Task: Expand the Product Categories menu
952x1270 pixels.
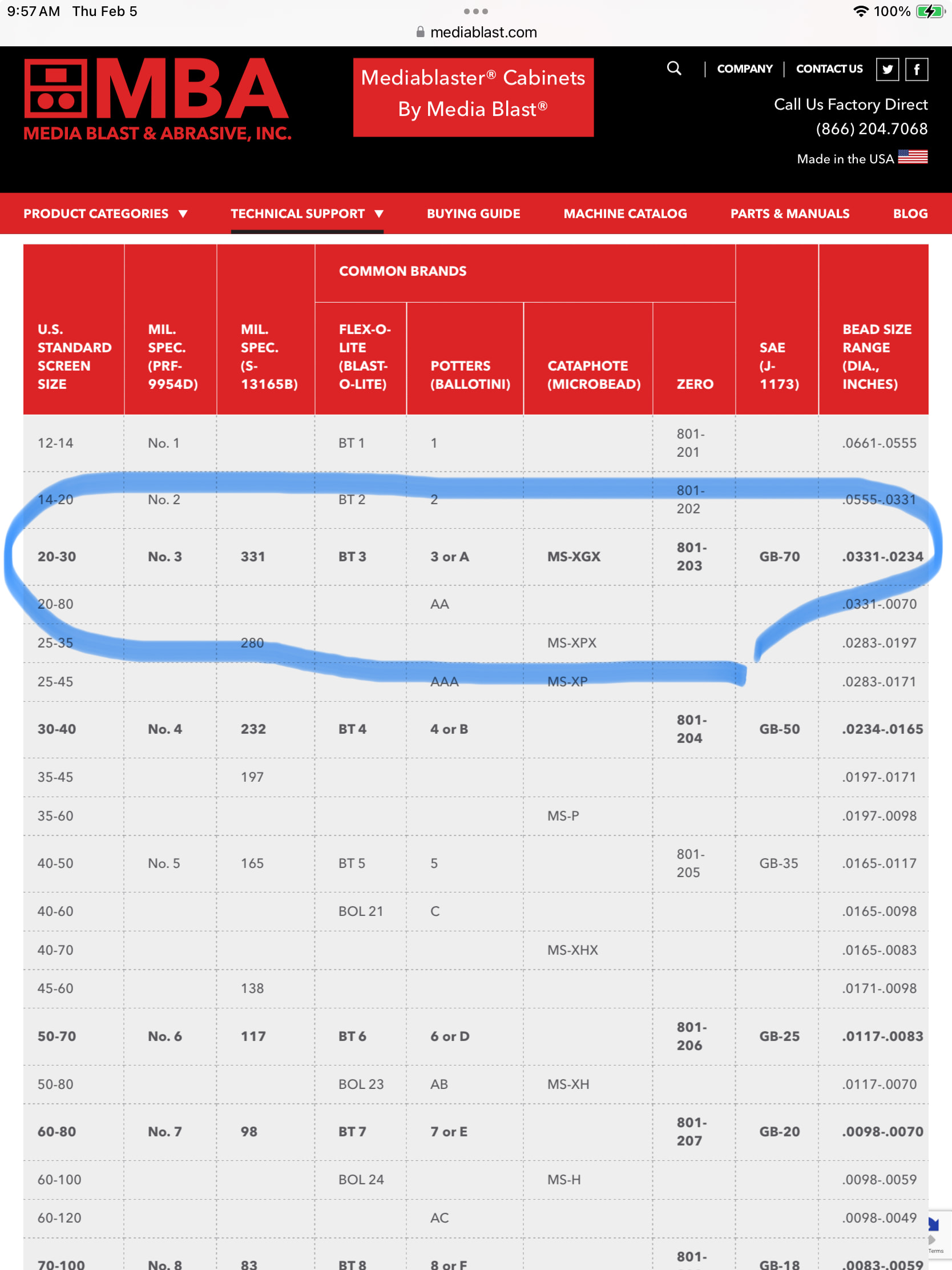Action: pos(106,214)
